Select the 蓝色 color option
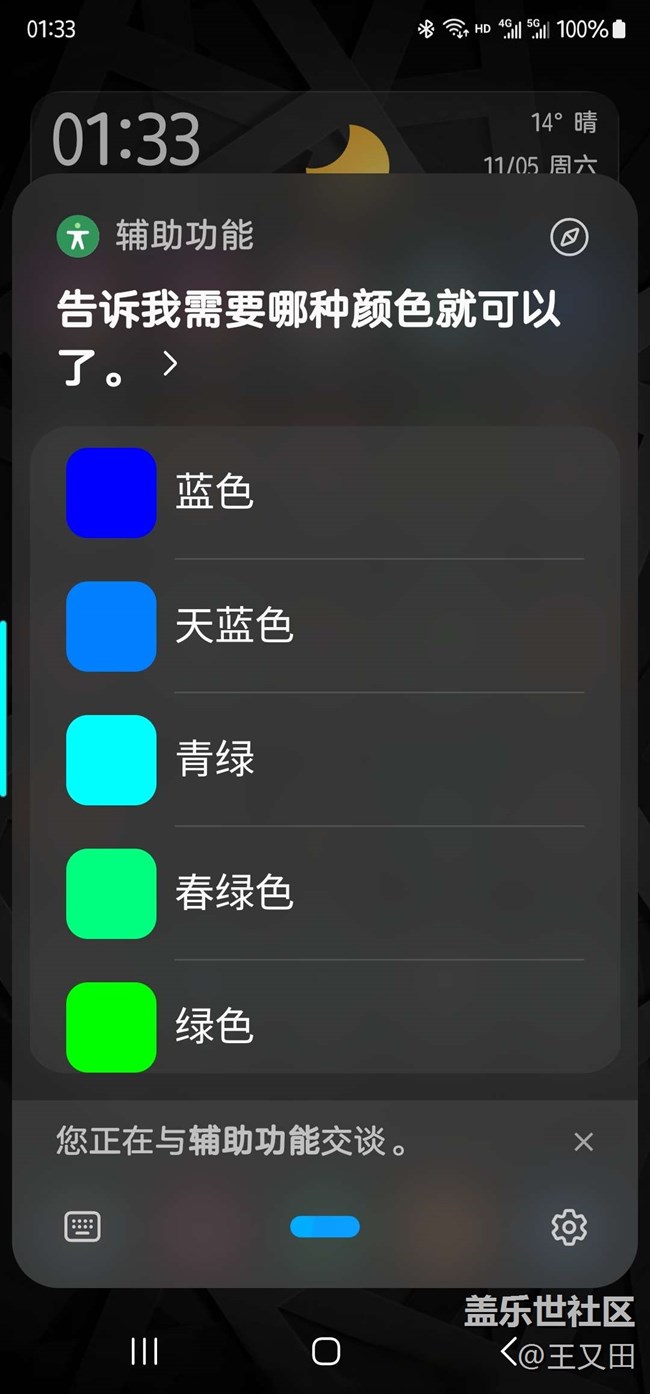 [325, 493]
